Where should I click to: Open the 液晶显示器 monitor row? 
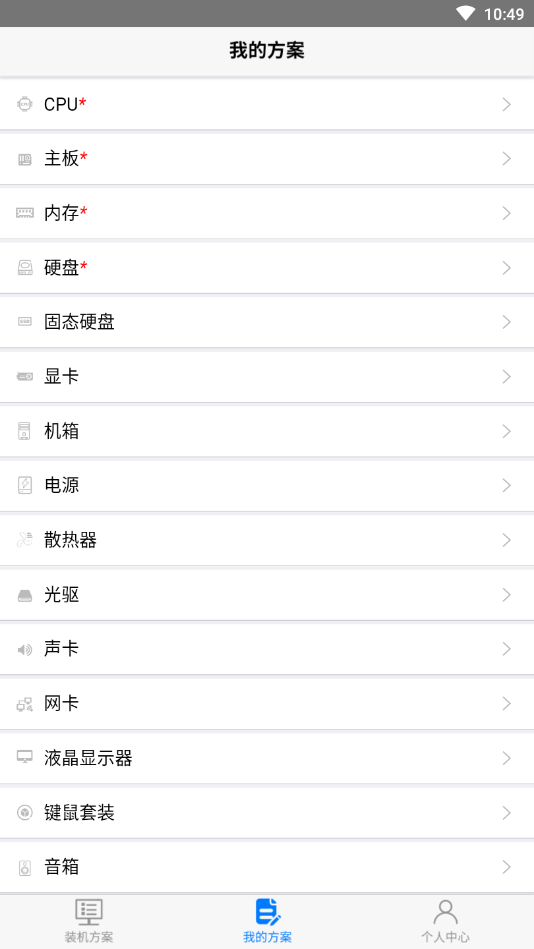click(x=267, y=758)
